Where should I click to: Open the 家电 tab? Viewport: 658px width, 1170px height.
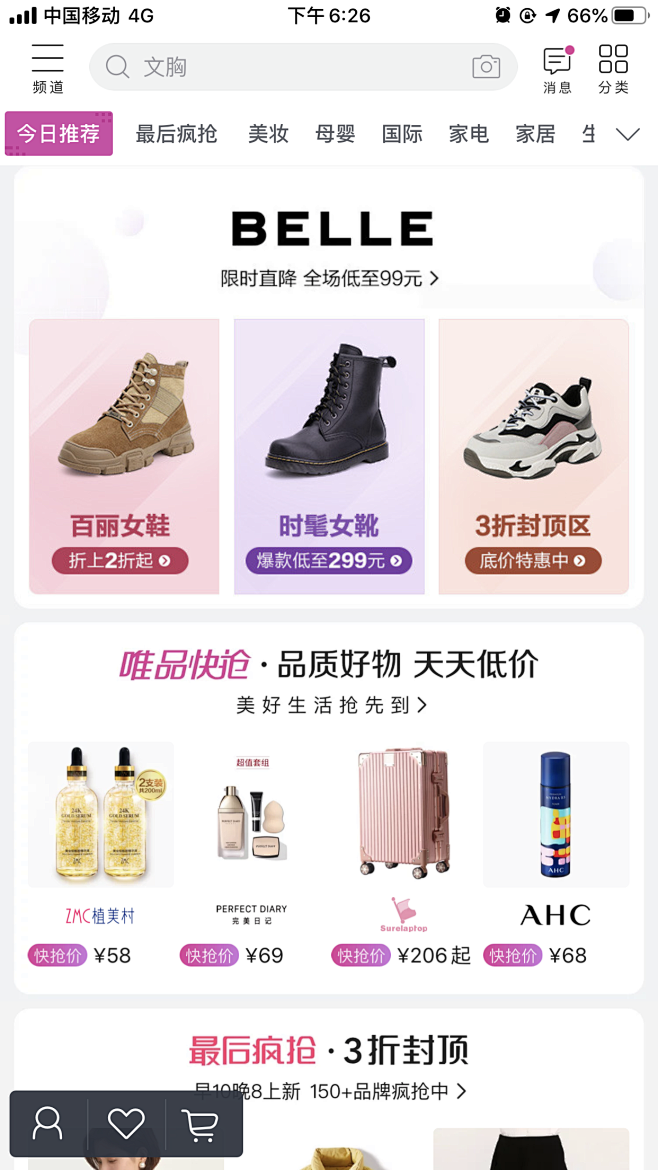click(468, 134)
